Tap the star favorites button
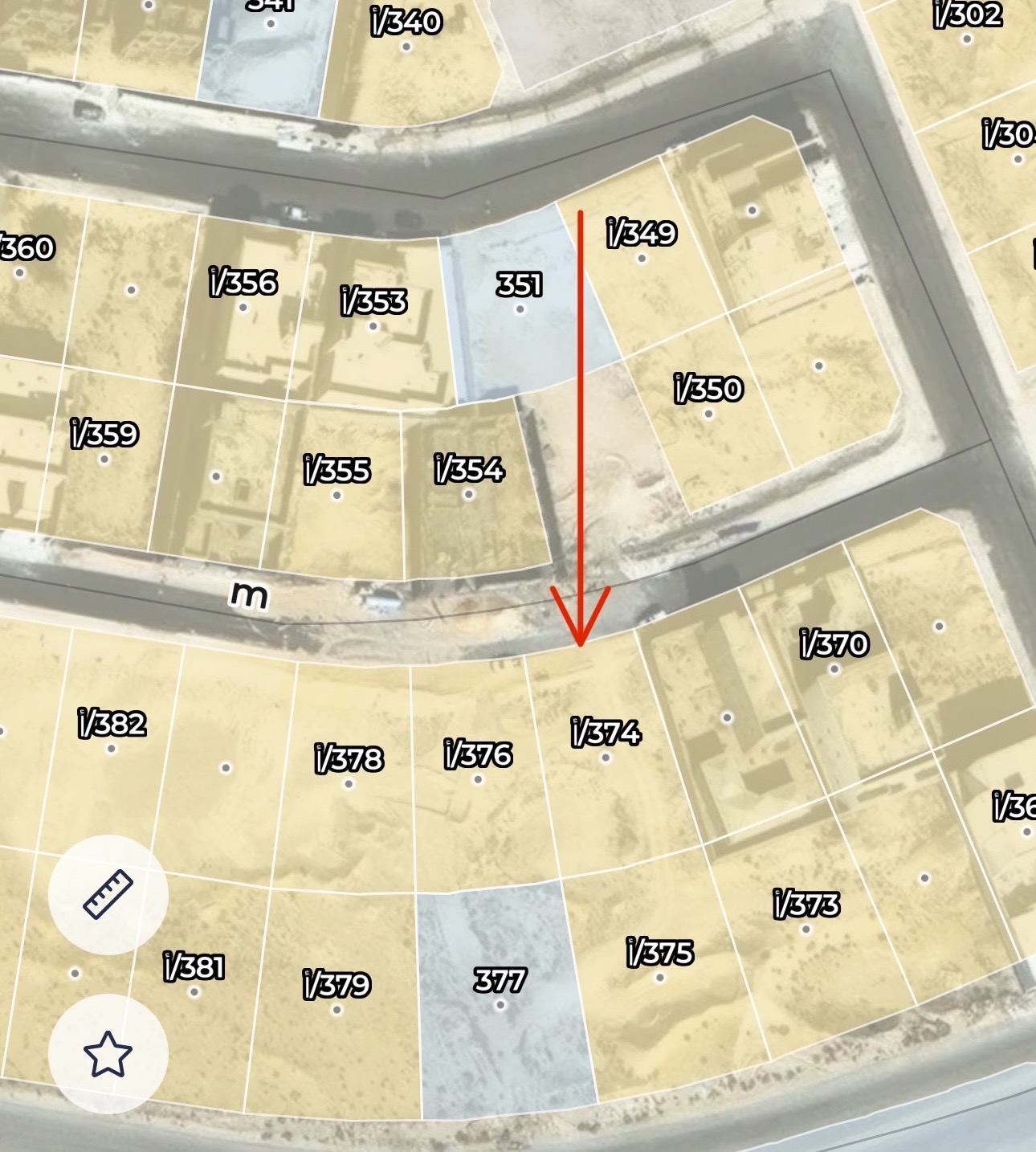This screenshot has height=1152, width=1036. pos(108,1054)
